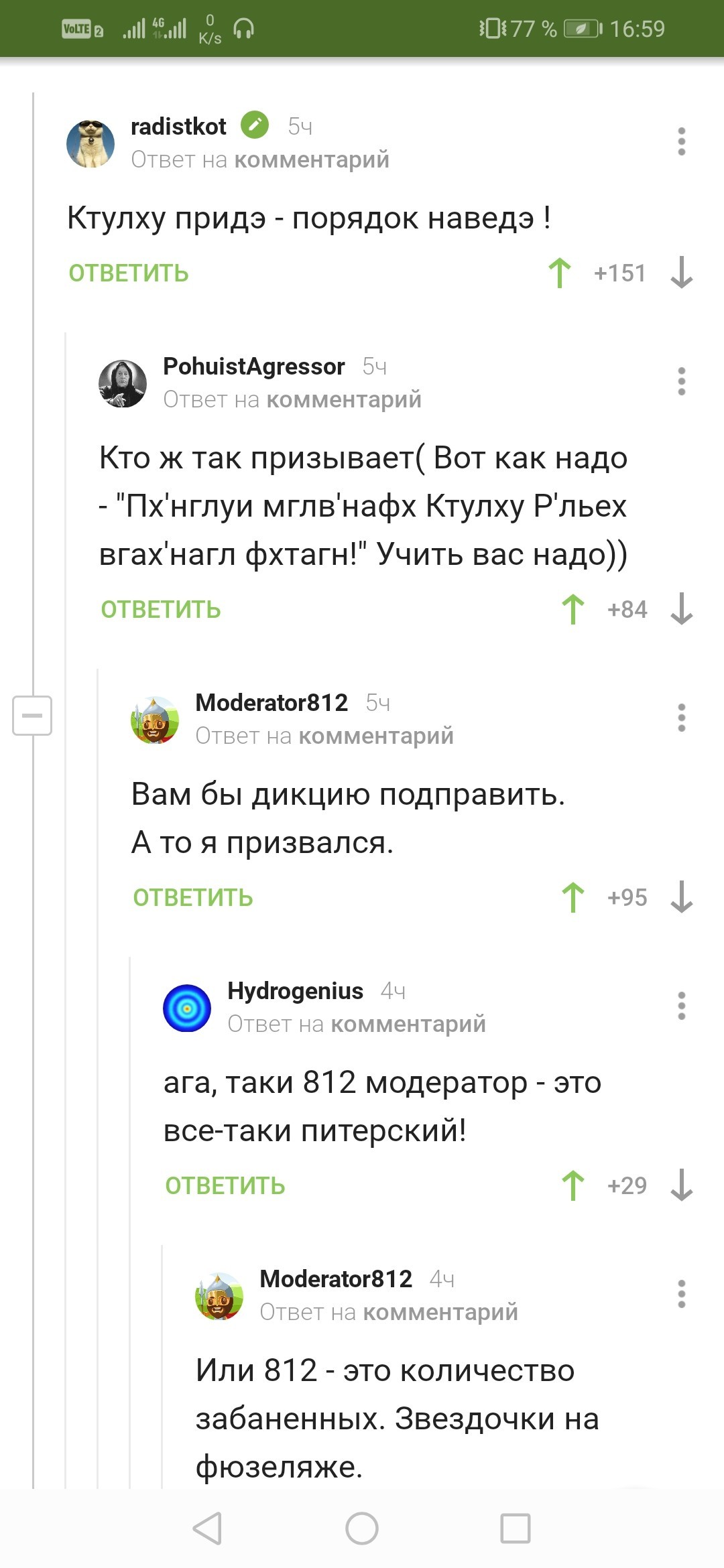Open overflow menu on PohuistAgressor's comment
This screenshot has width=724, height=1568.
pos(681,381)
